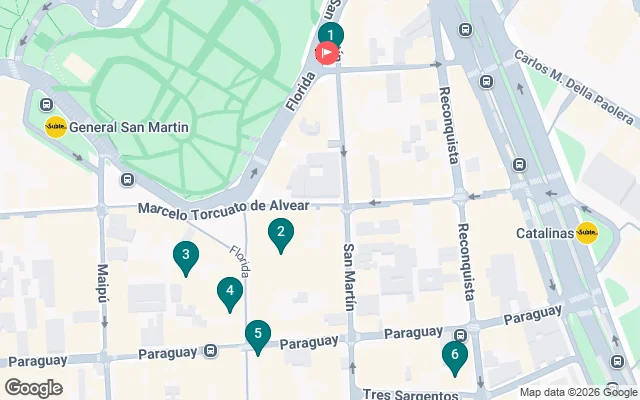Open pin number 5 on Paraguay street
The image size is (640, 400).
point(258,335)
